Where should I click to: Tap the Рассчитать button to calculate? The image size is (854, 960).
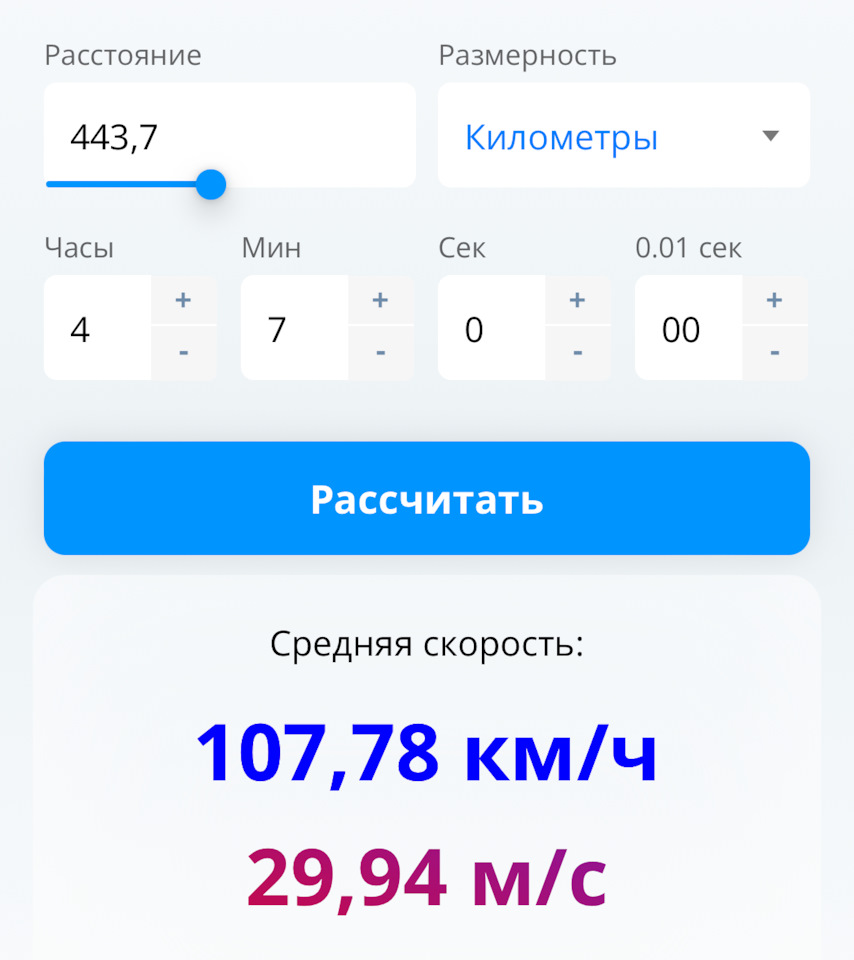[427, 498]
